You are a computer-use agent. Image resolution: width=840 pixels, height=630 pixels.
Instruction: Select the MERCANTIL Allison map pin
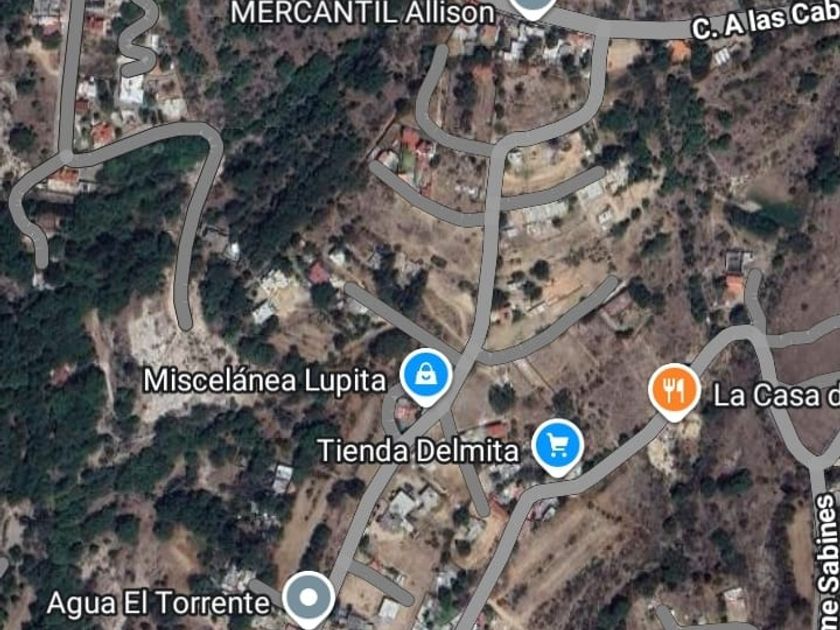click(x=532, y=6)
